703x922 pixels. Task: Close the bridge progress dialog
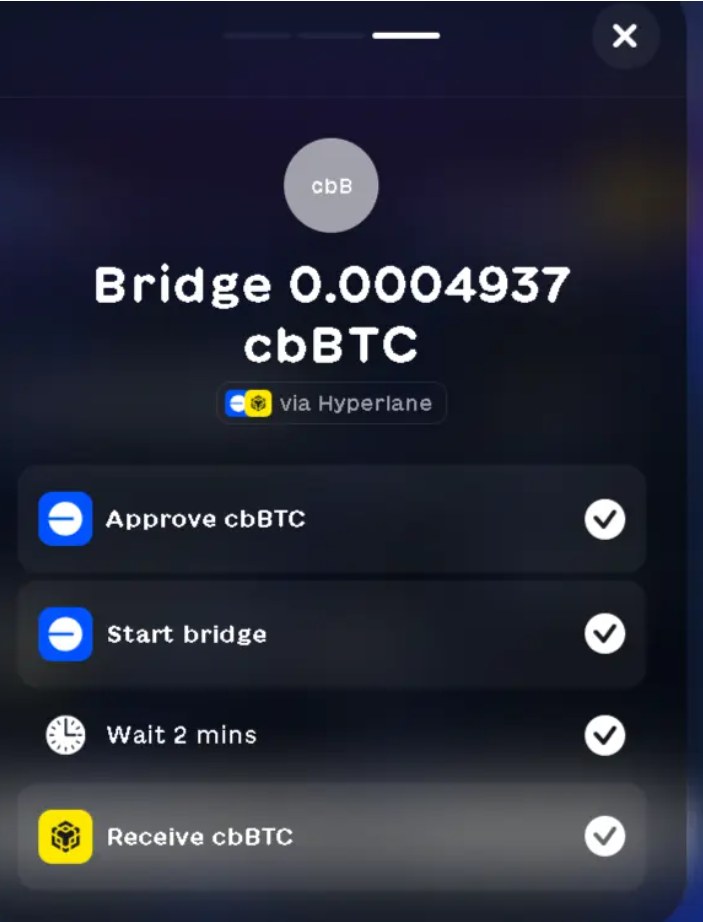[625, 37]
